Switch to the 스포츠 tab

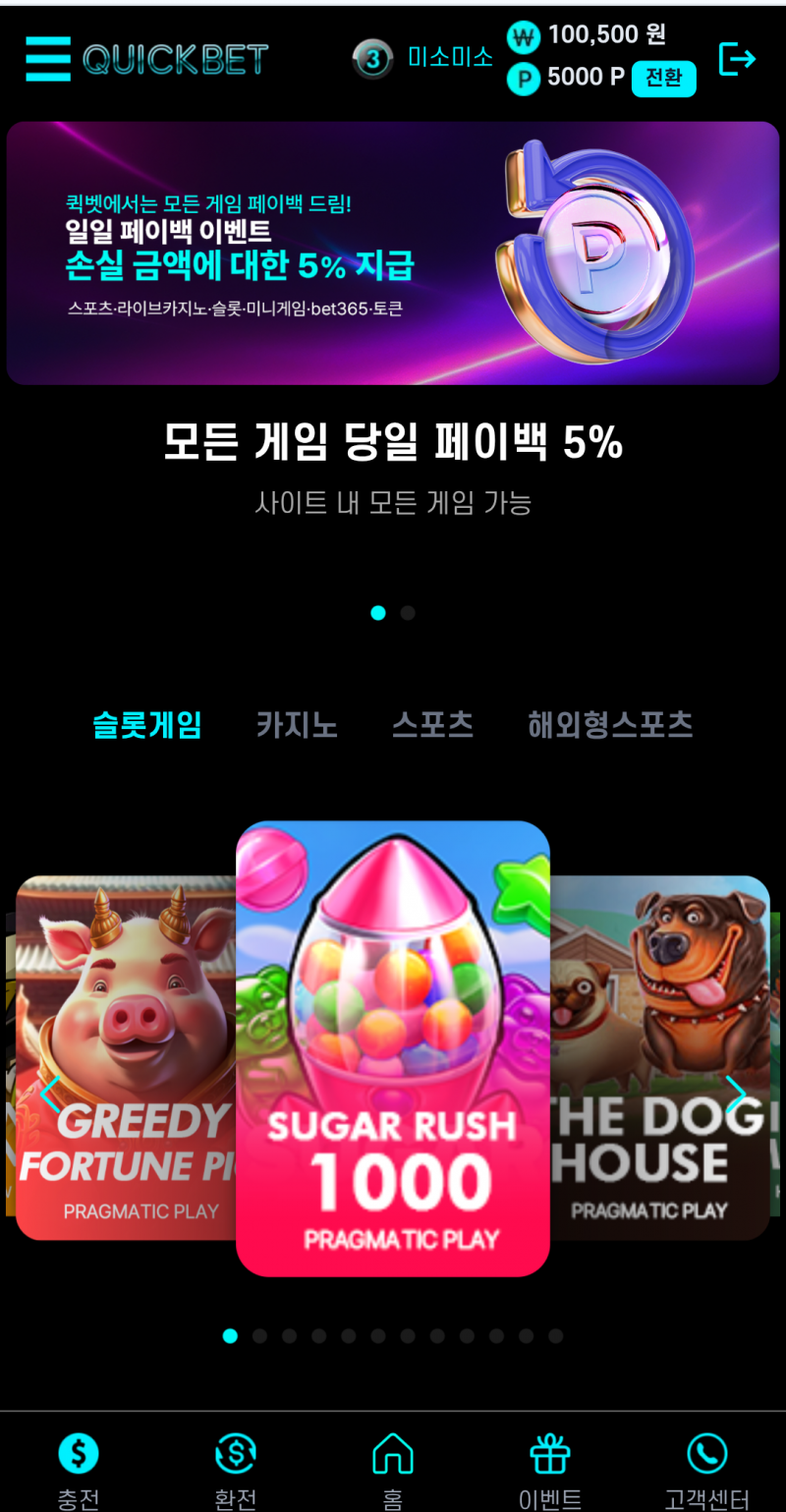(432, 725)
